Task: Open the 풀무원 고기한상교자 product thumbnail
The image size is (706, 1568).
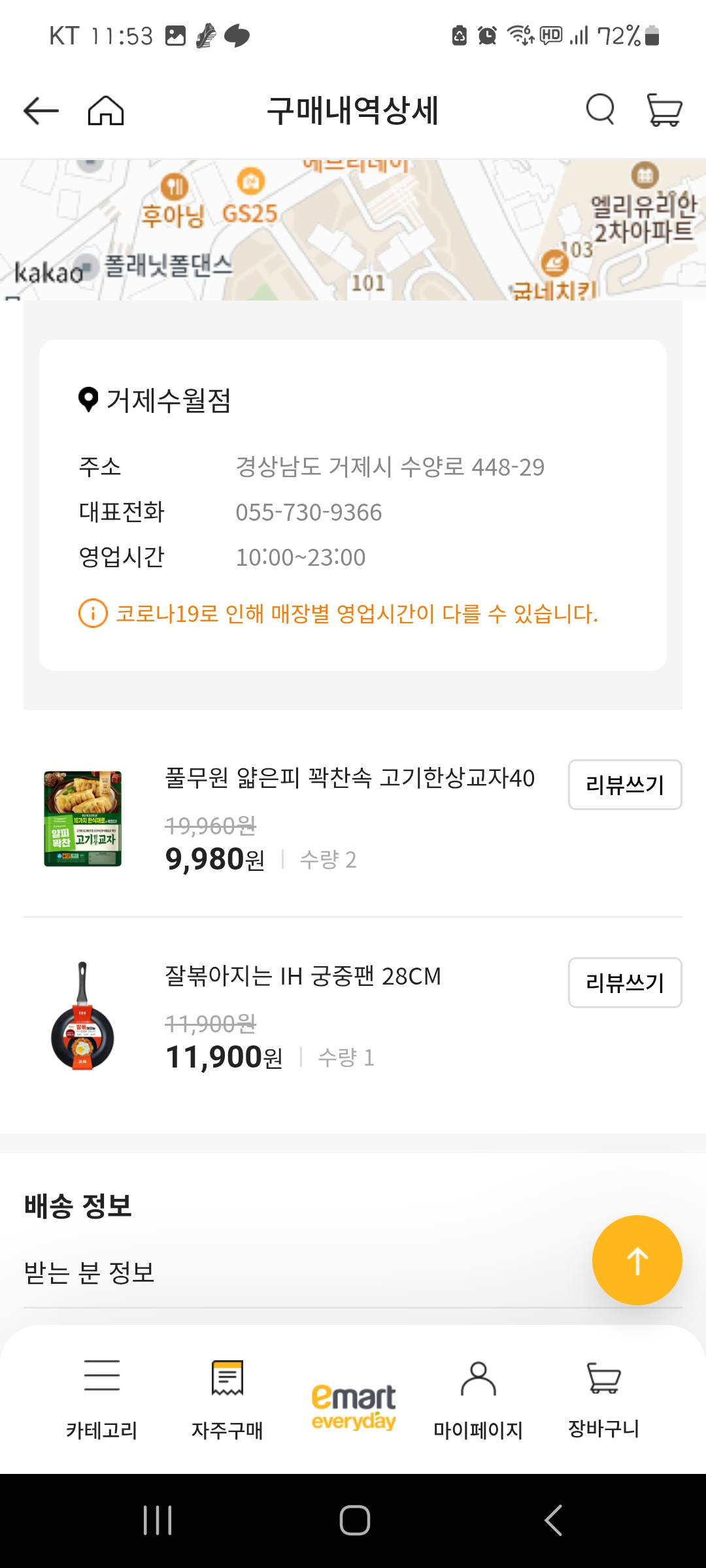Action: click(x=82, y=818)
